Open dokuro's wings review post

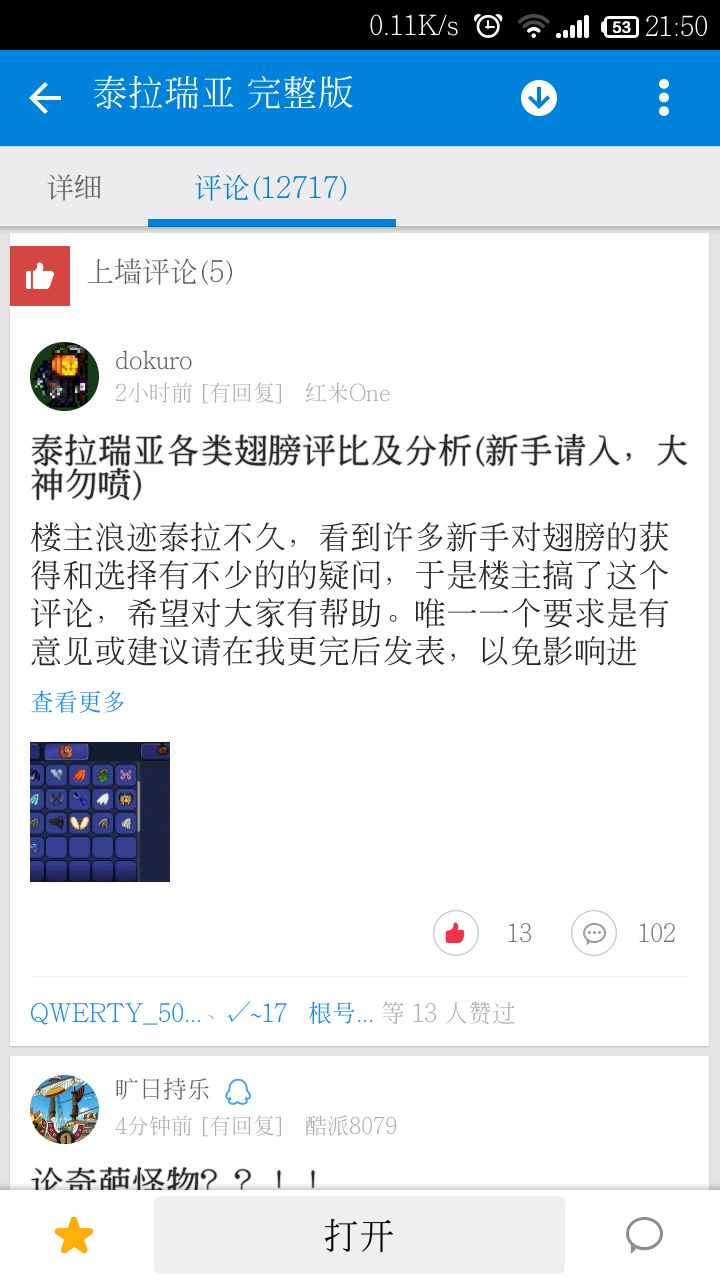pos(358,466)
